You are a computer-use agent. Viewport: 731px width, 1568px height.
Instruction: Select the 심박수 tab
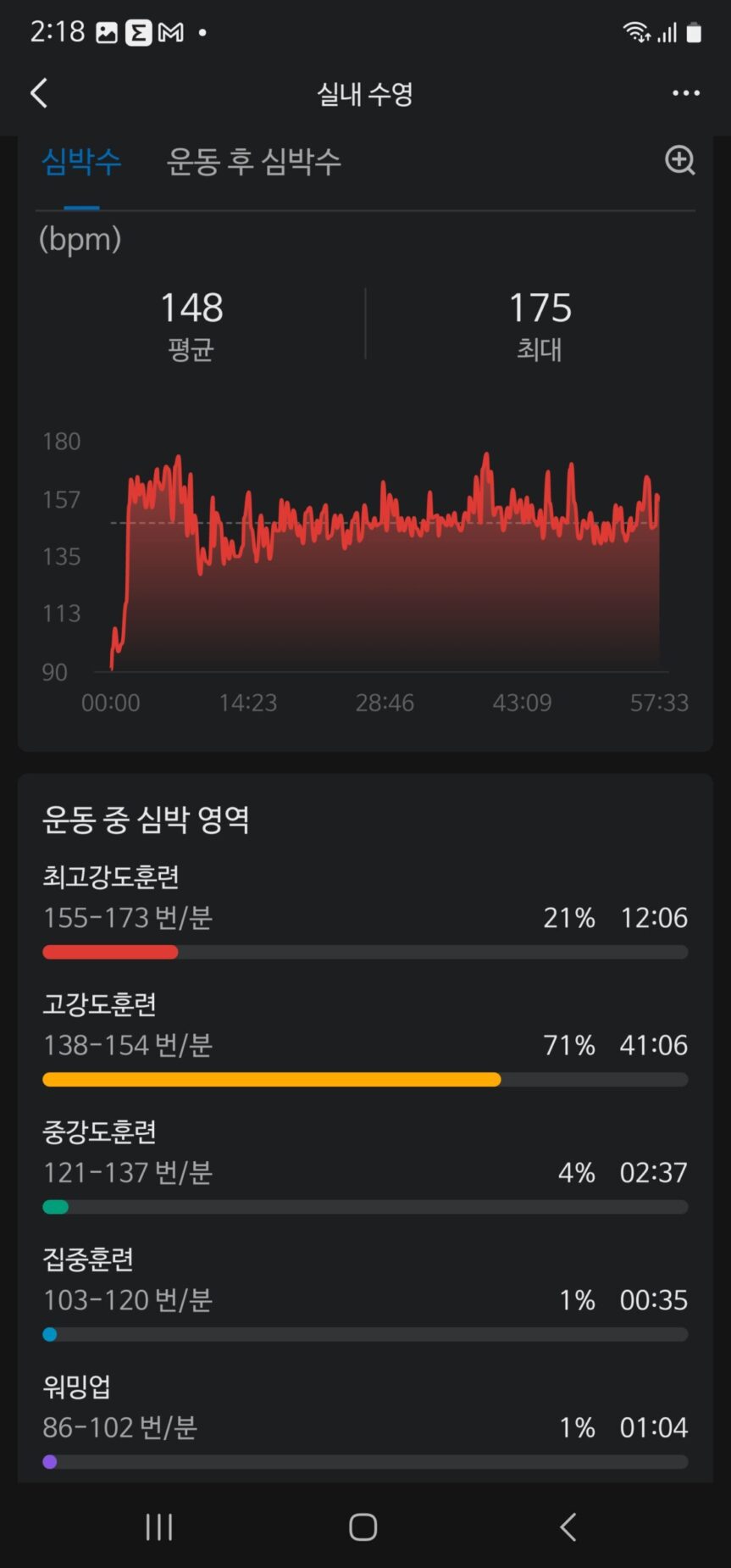click(81, 161)
